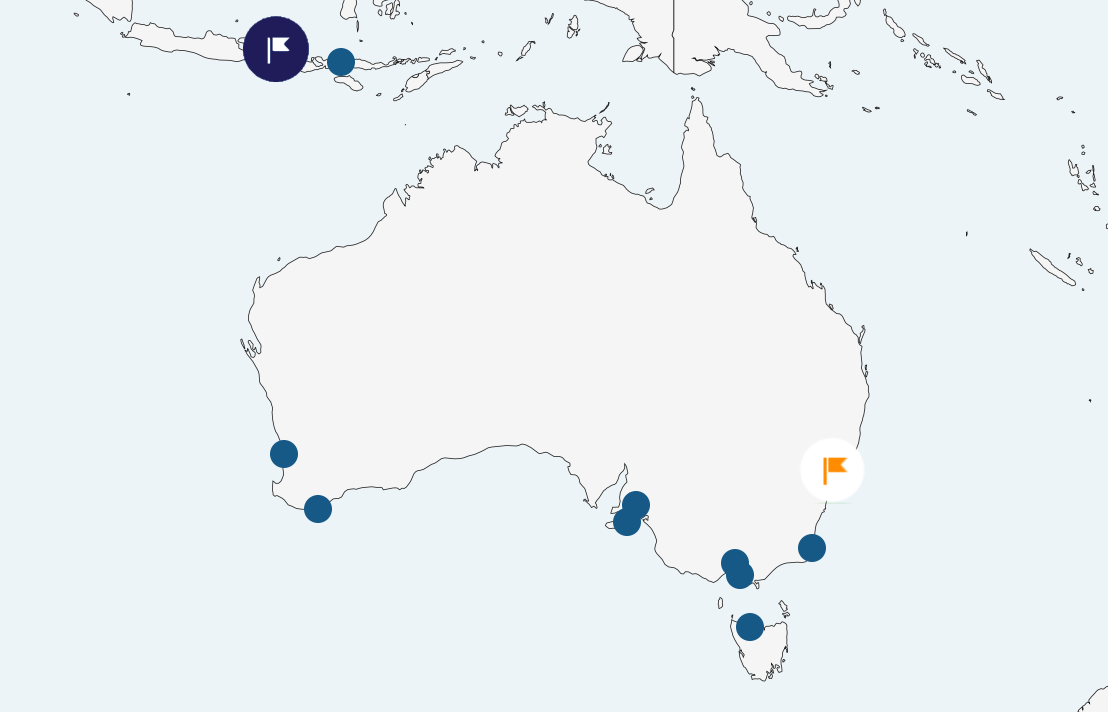Select the orange flag marker on Australia's east coast
The image size is (1108, 712).
[832, 470]
